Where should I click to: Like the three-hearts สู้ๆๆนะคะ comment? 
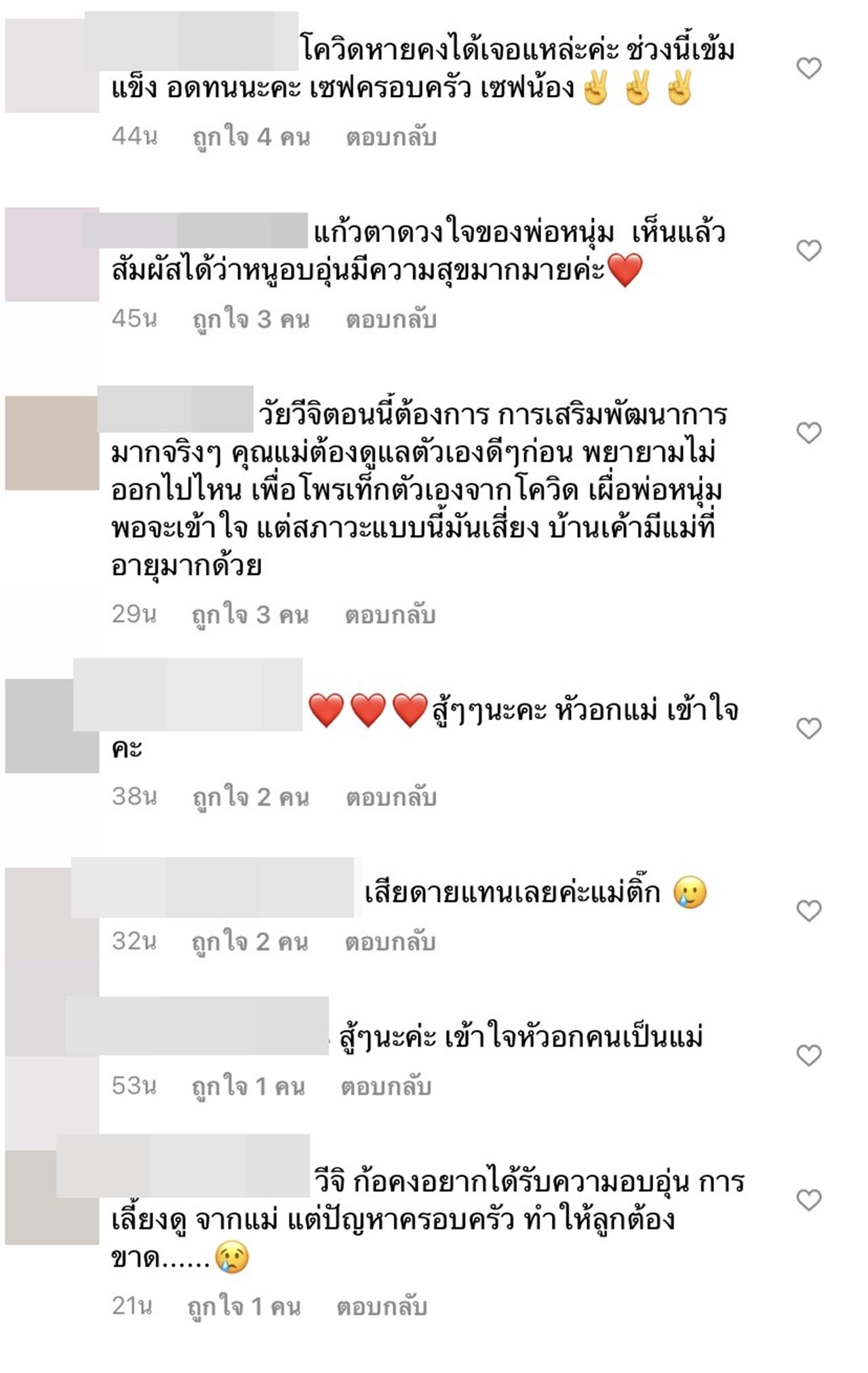(808, 728)
